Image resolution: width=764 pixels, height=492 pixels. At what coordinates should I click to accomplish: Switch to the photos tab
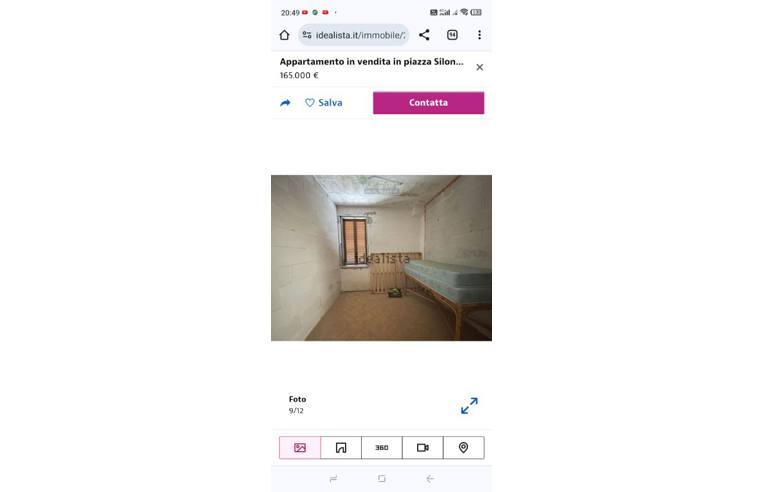pyautogui.click(x=300, y=448)
